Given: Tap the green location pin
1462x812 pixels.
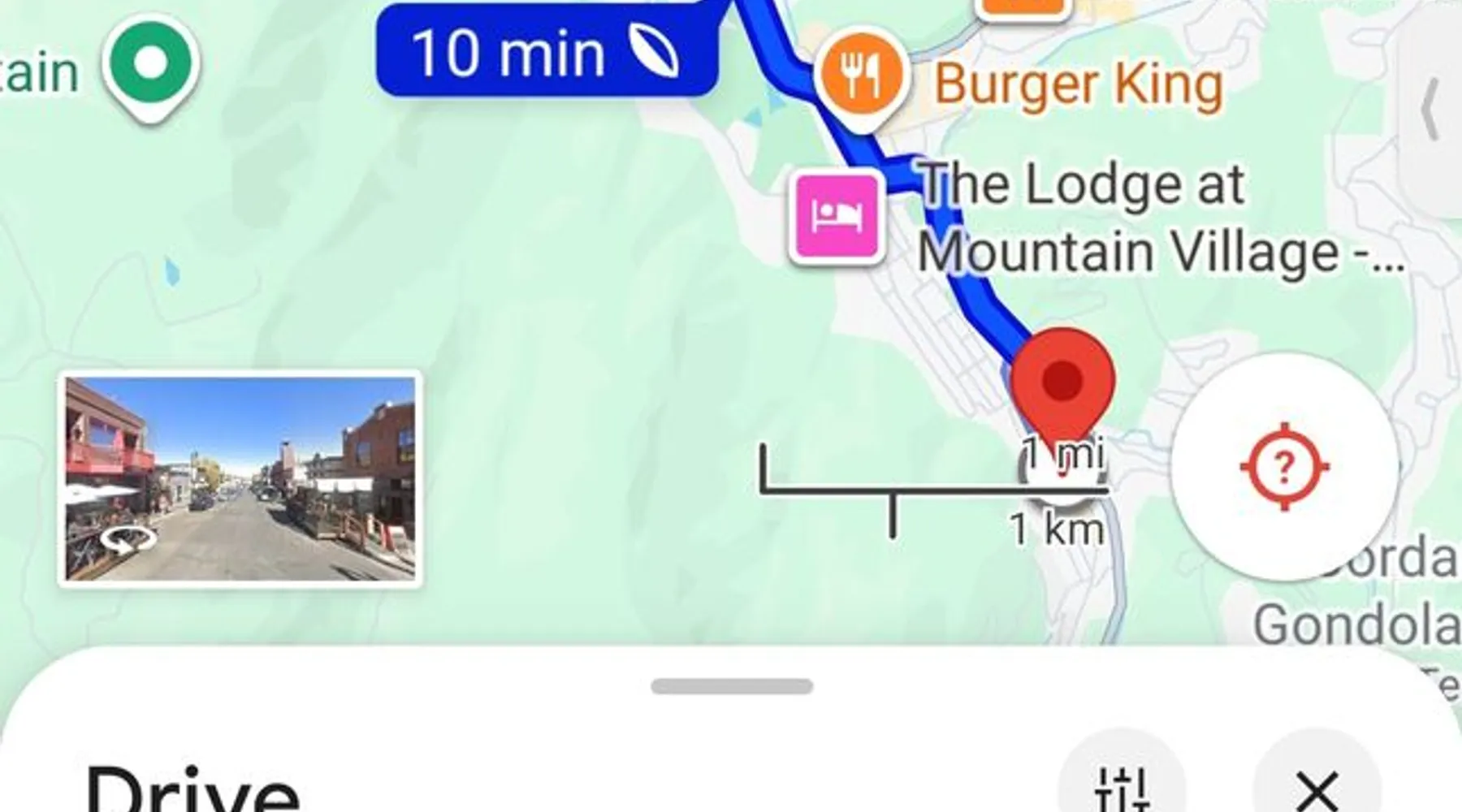Looking at the screenshot, I should point(151,67).
